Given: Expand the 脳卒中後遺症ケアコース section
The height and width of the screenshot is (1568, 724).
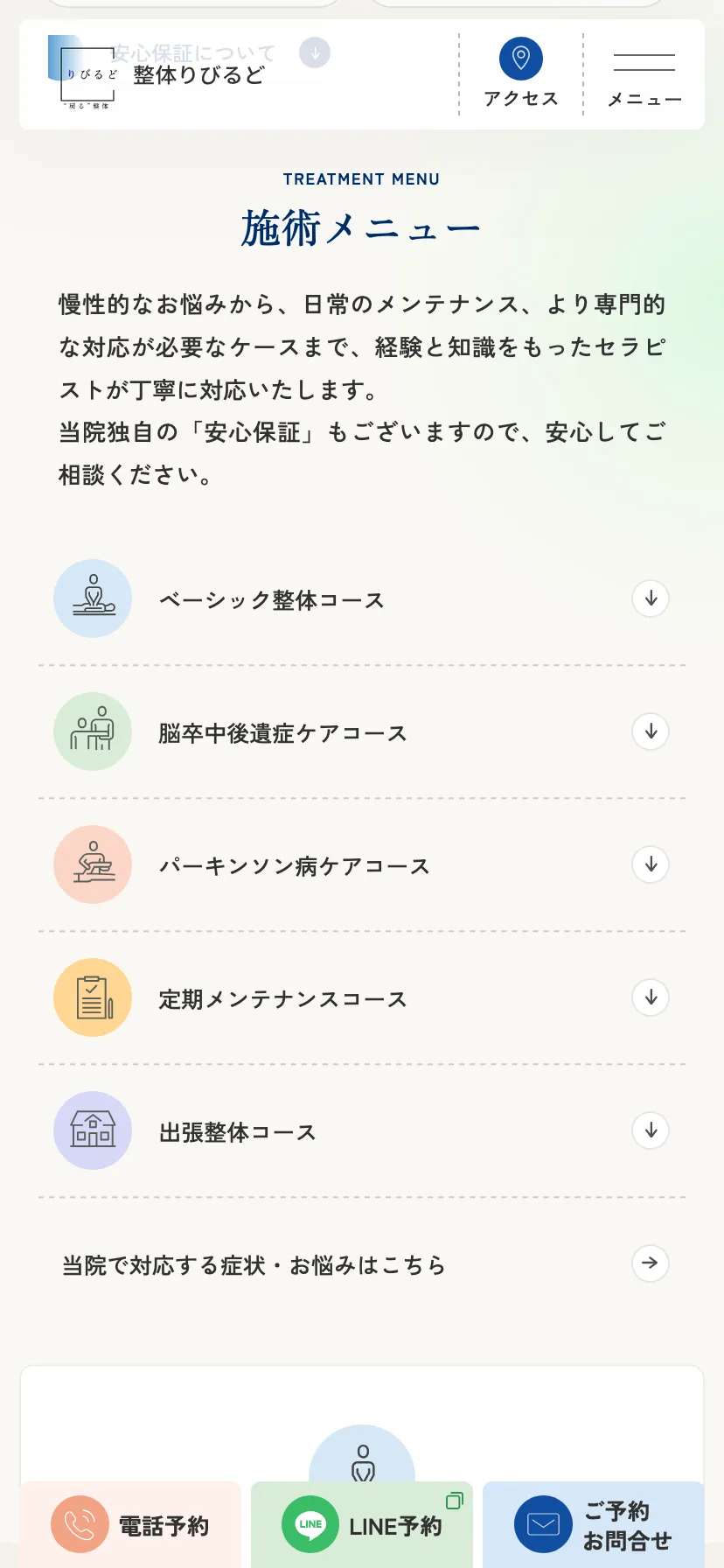Looking at the screenshot, I should 650,731.
